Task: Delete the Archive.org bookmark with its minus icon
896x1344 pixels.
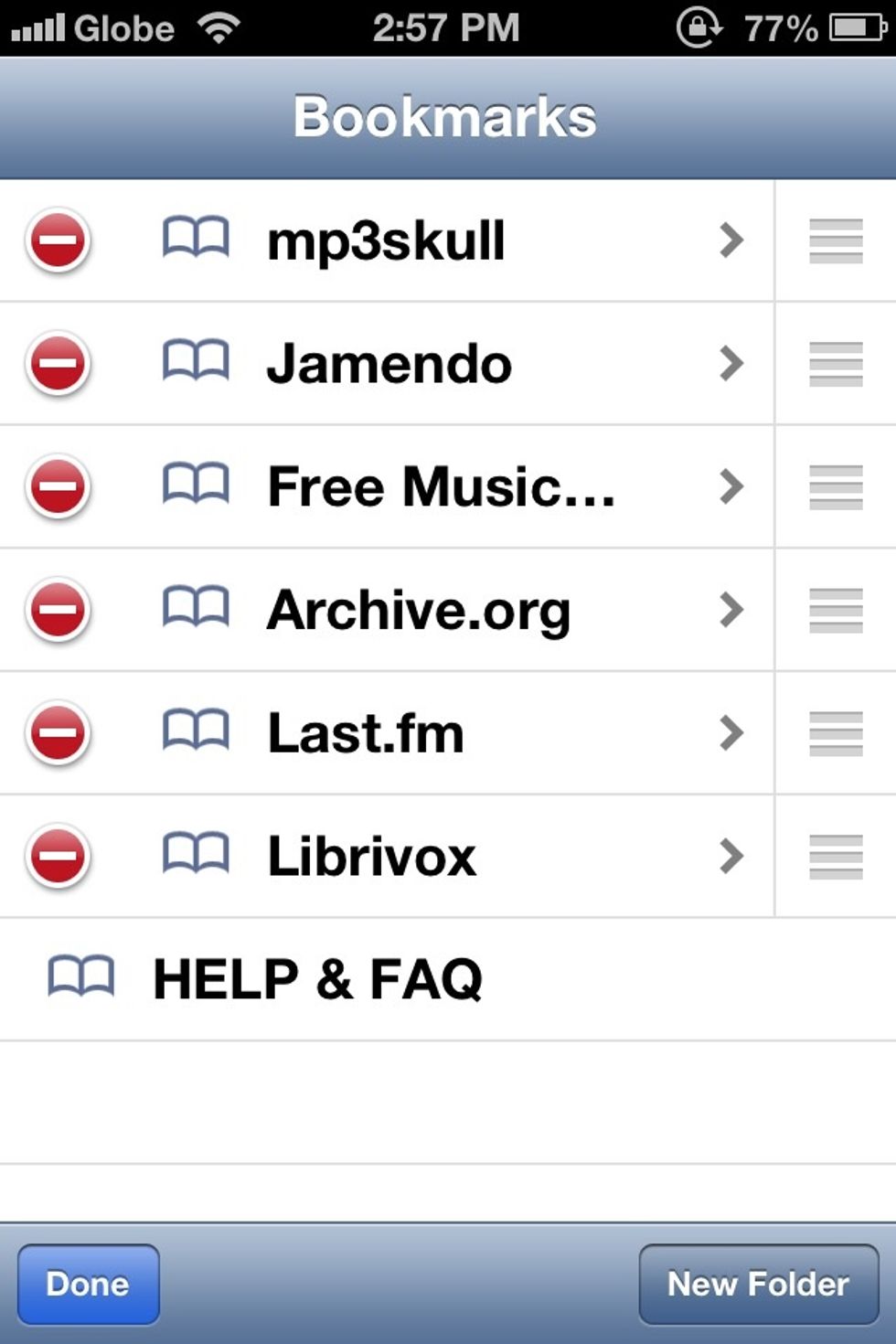Action: click(59, 610)
